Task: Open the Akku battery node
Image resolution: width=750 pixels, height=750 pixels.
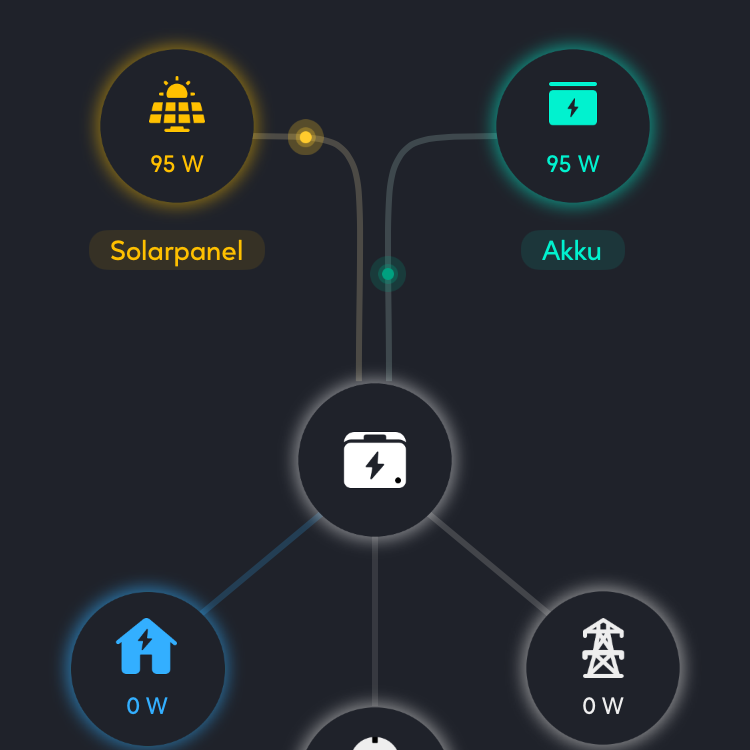Action: pos(573,126)
